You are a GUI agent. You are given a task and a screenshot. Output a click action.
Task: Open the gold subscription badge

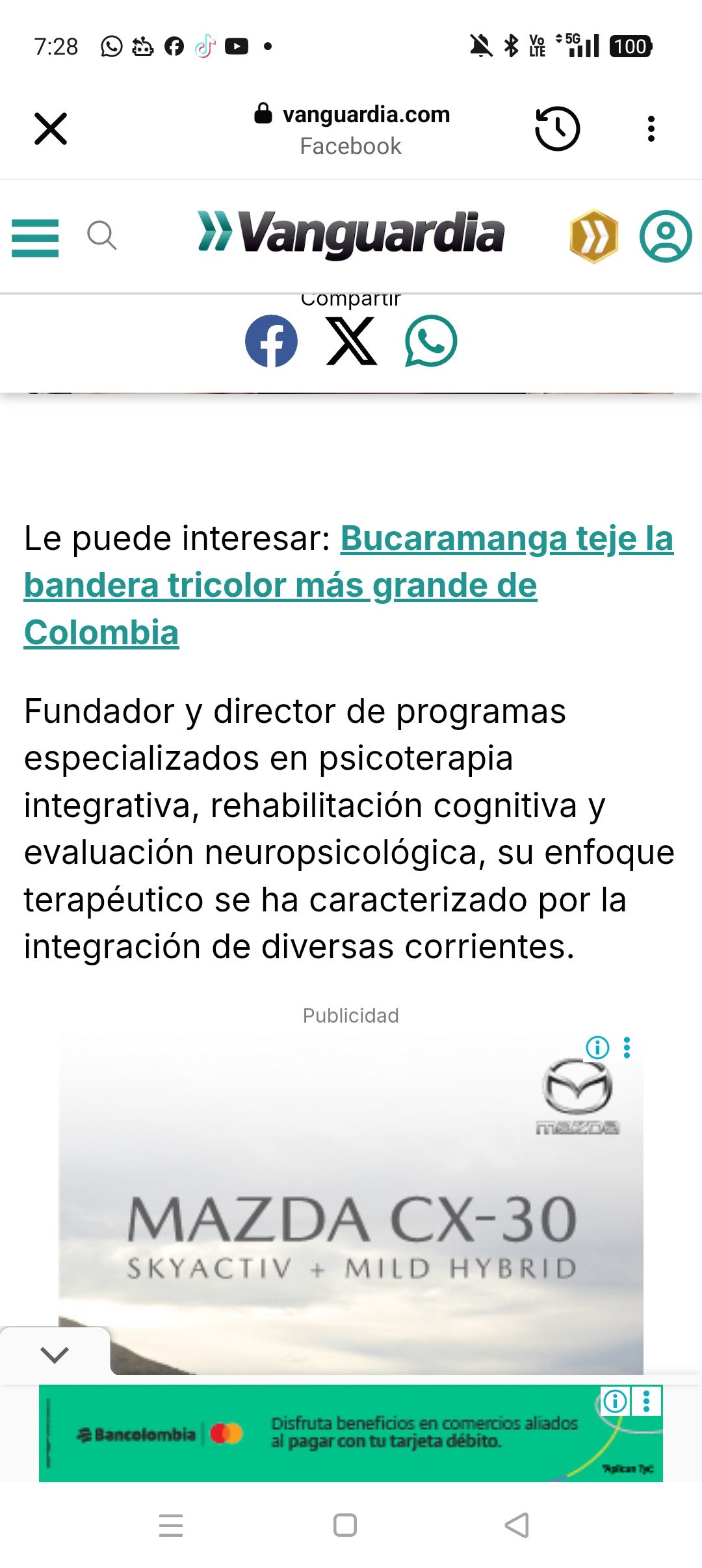coord(593,236)
